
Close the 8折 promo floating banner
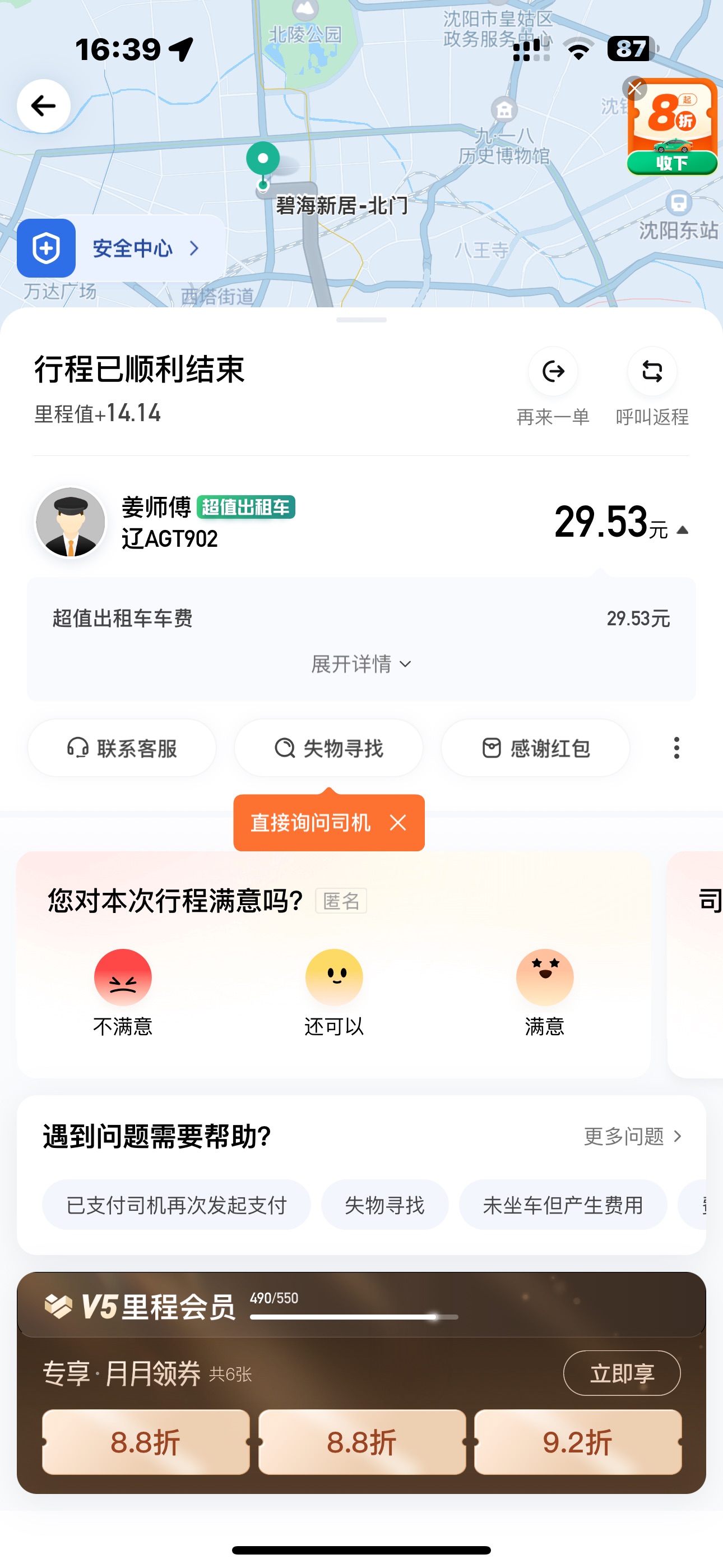635,90
